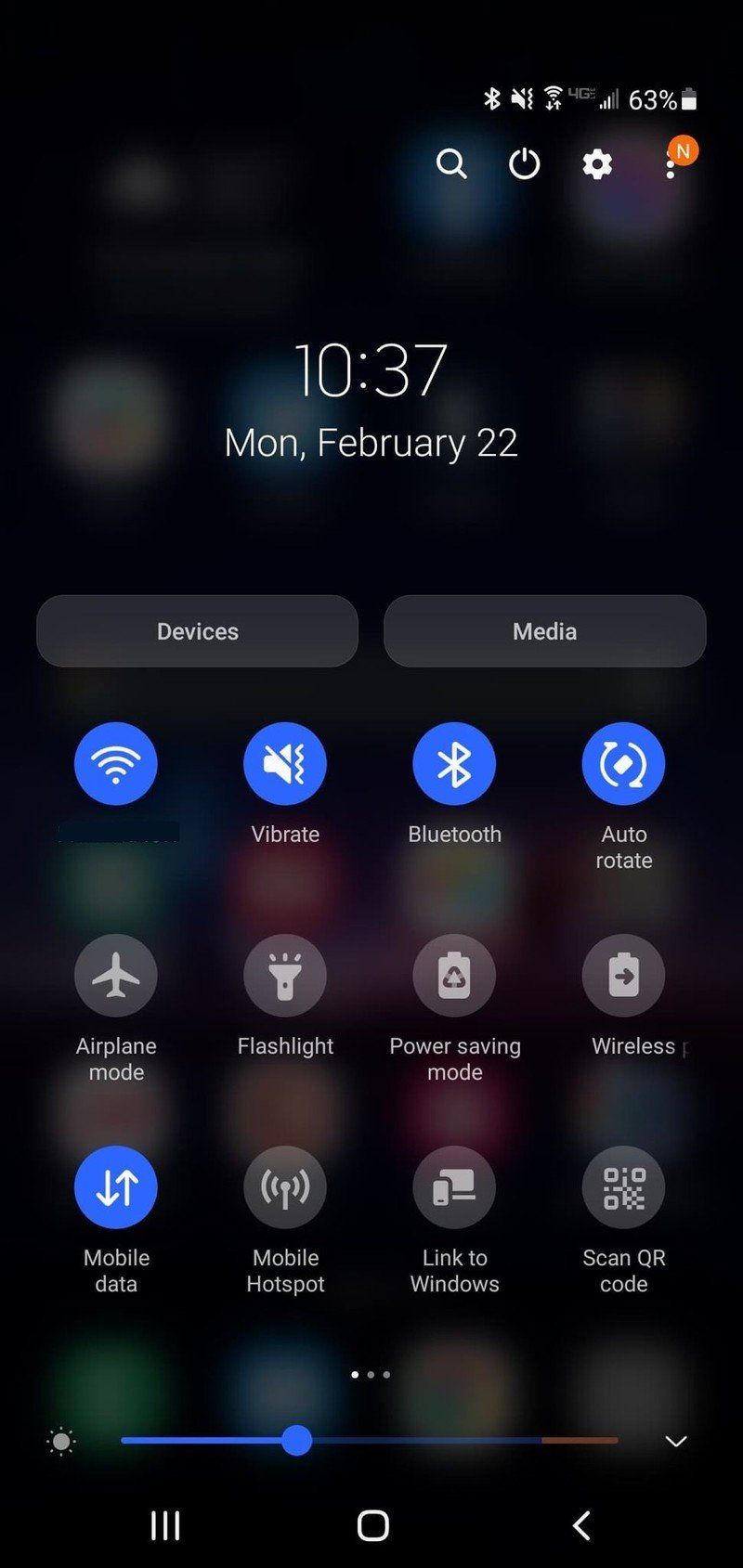This screenshot has width=743, height=1568.
Task: Turn on Wireless power sharing
Action: [623, 975]
